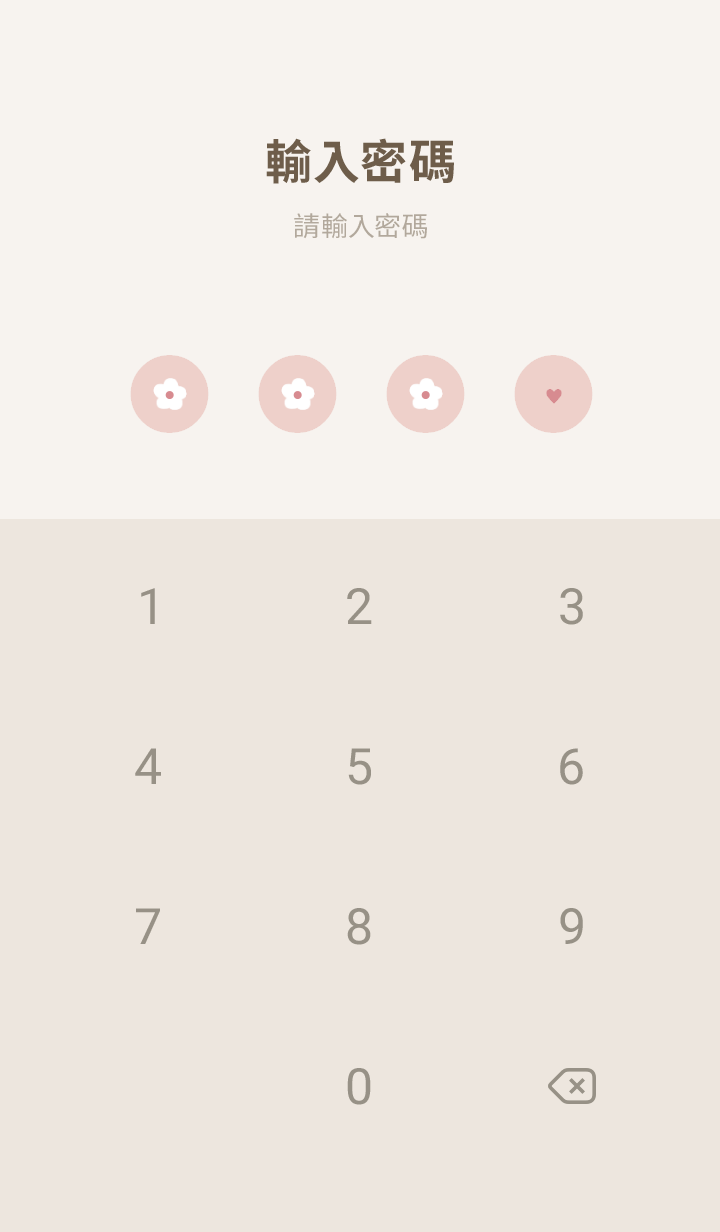720x1232 pixels.
Task: Enter digit 9 on the keypad
Action: (x=571, y=927)
